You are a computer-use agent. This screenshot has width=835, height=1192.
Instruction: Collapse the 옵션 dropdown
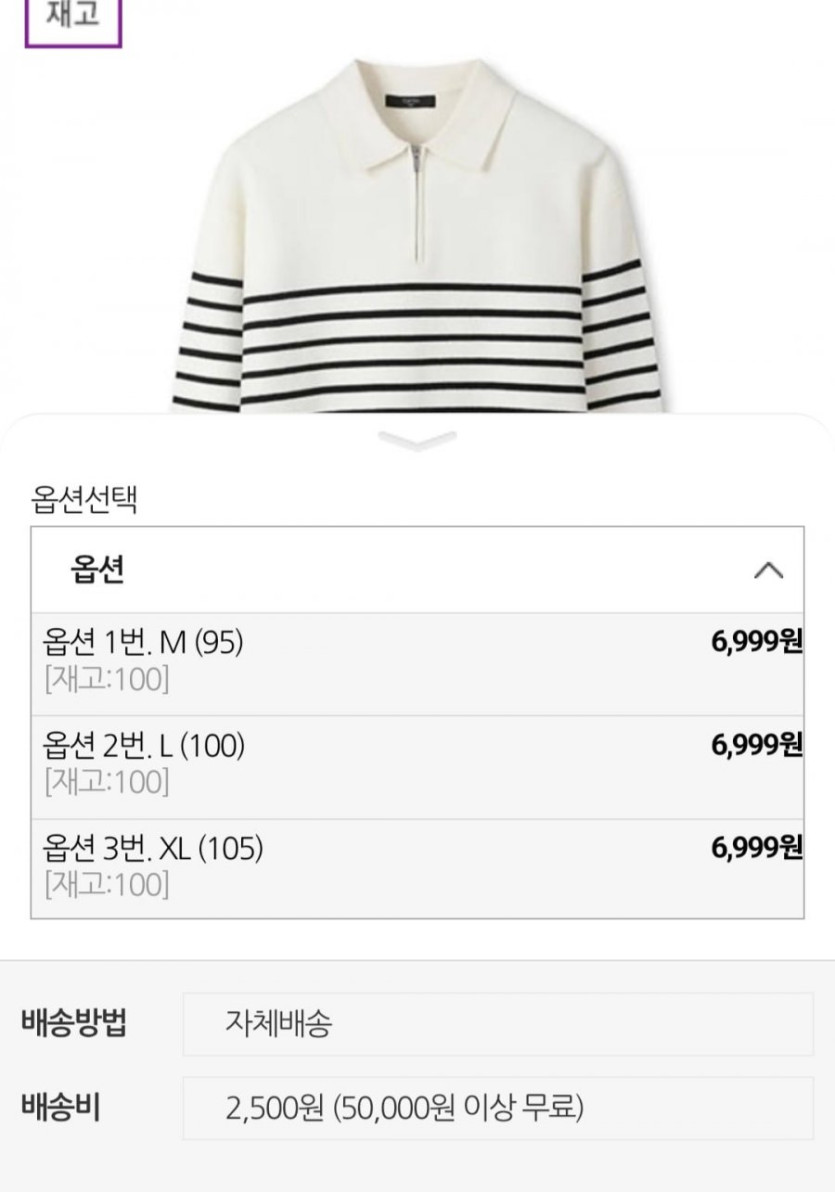(x=767, y=570)
